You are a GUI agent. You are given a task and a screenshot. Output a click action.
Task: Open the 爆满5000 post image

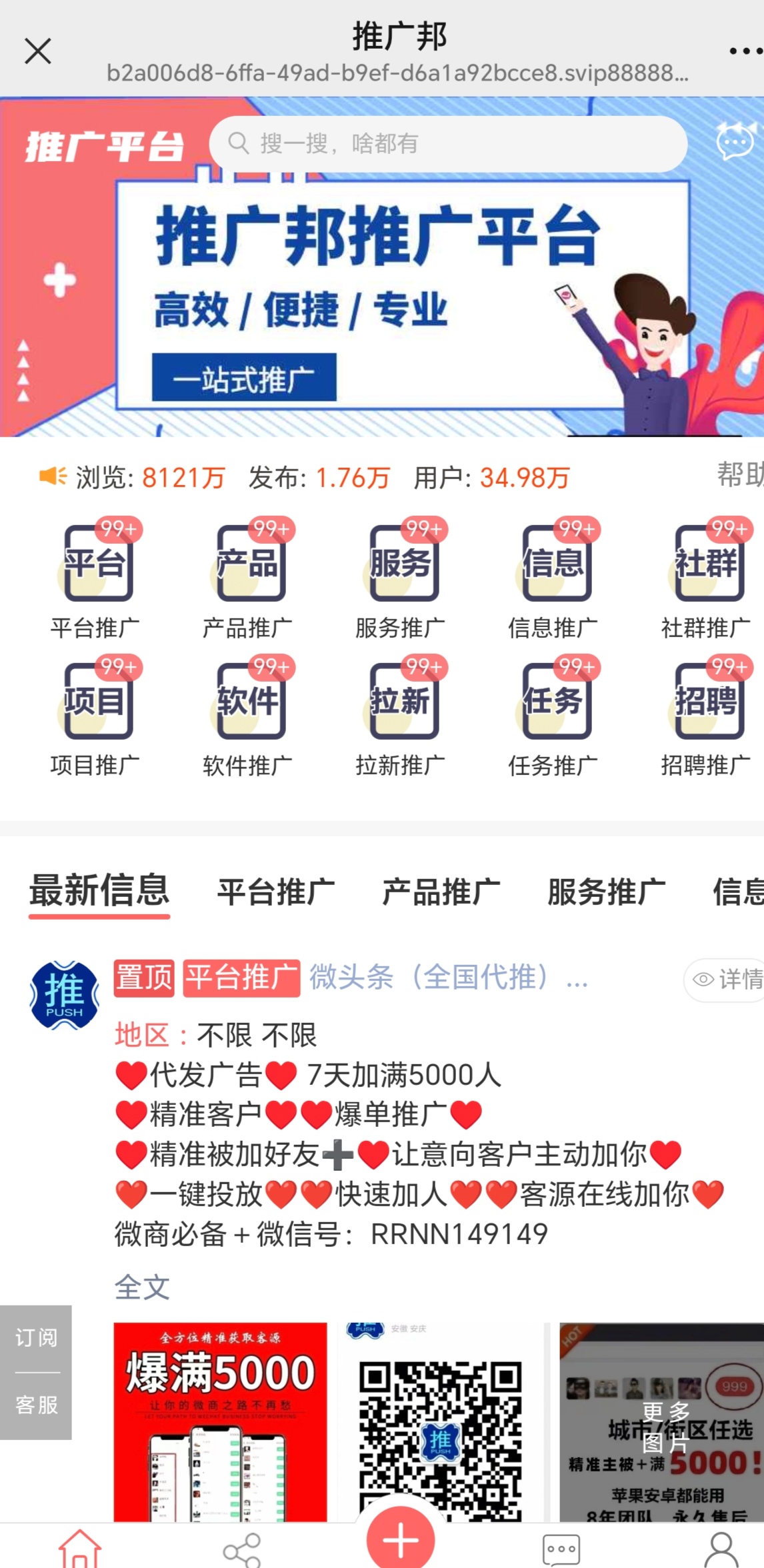(x=220, y=1421)
